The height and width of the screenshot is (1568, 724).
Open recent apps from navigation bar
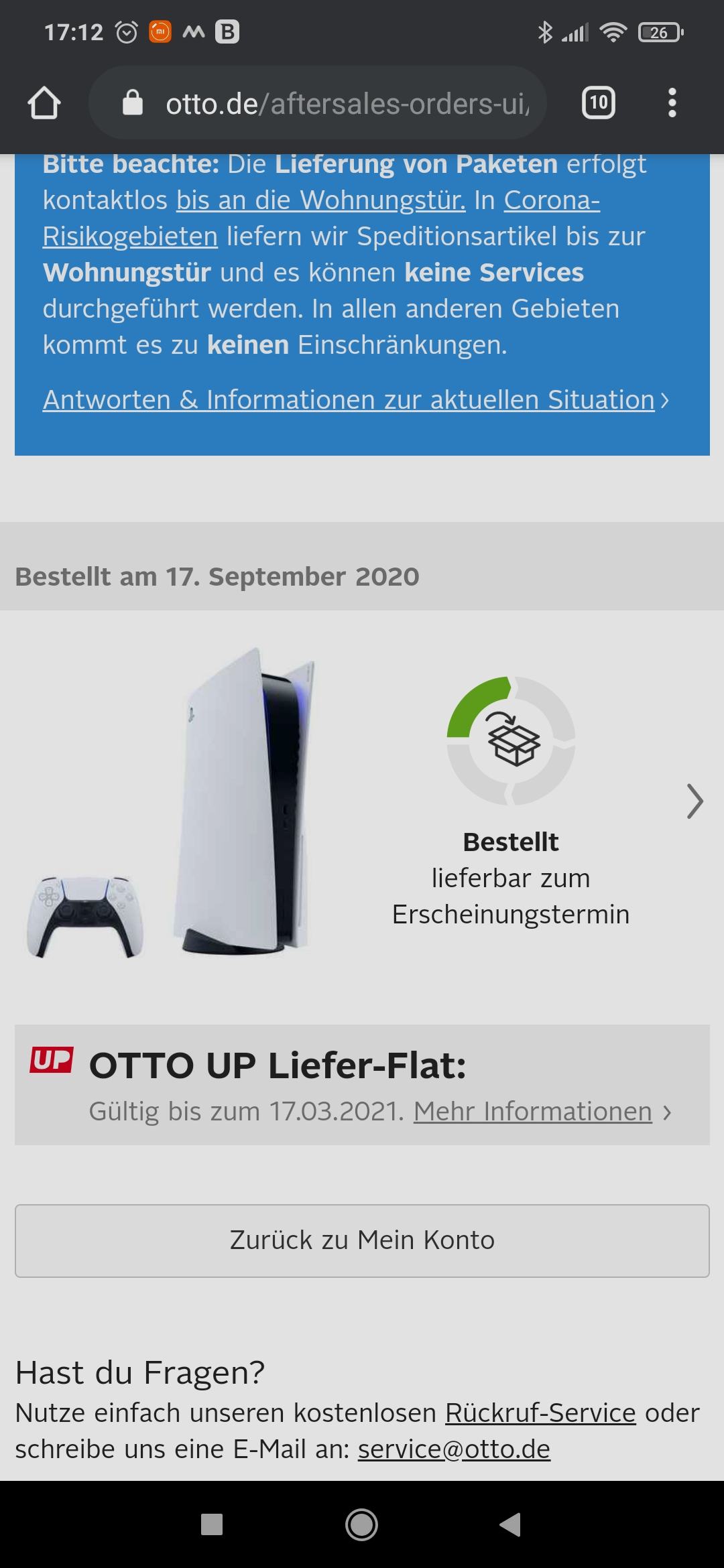pyautogui.click(x=212, y=1524)
